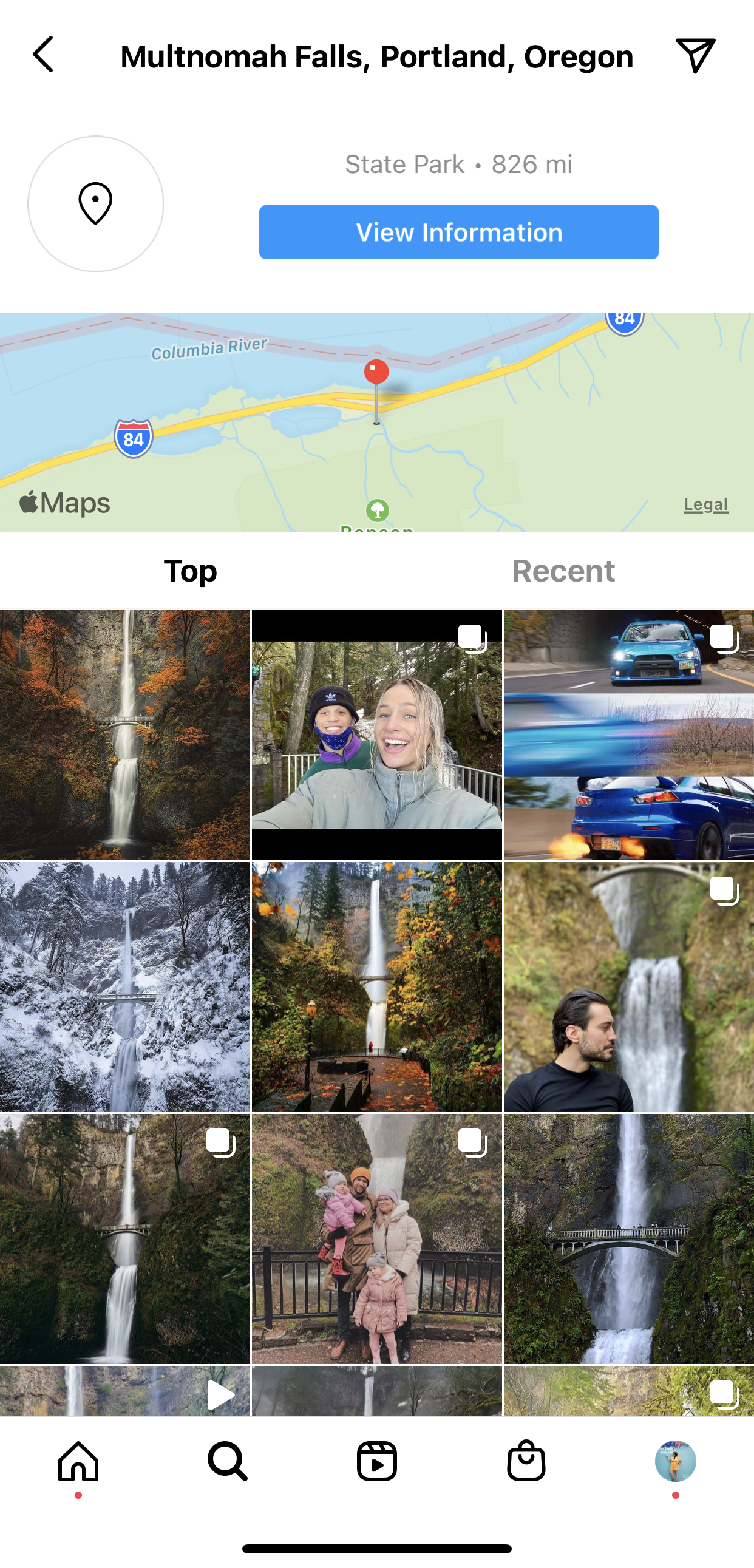This screenshot has height=1568, width=754.
Task: Open the Shop bag tab
Action: coord(526,1461)
